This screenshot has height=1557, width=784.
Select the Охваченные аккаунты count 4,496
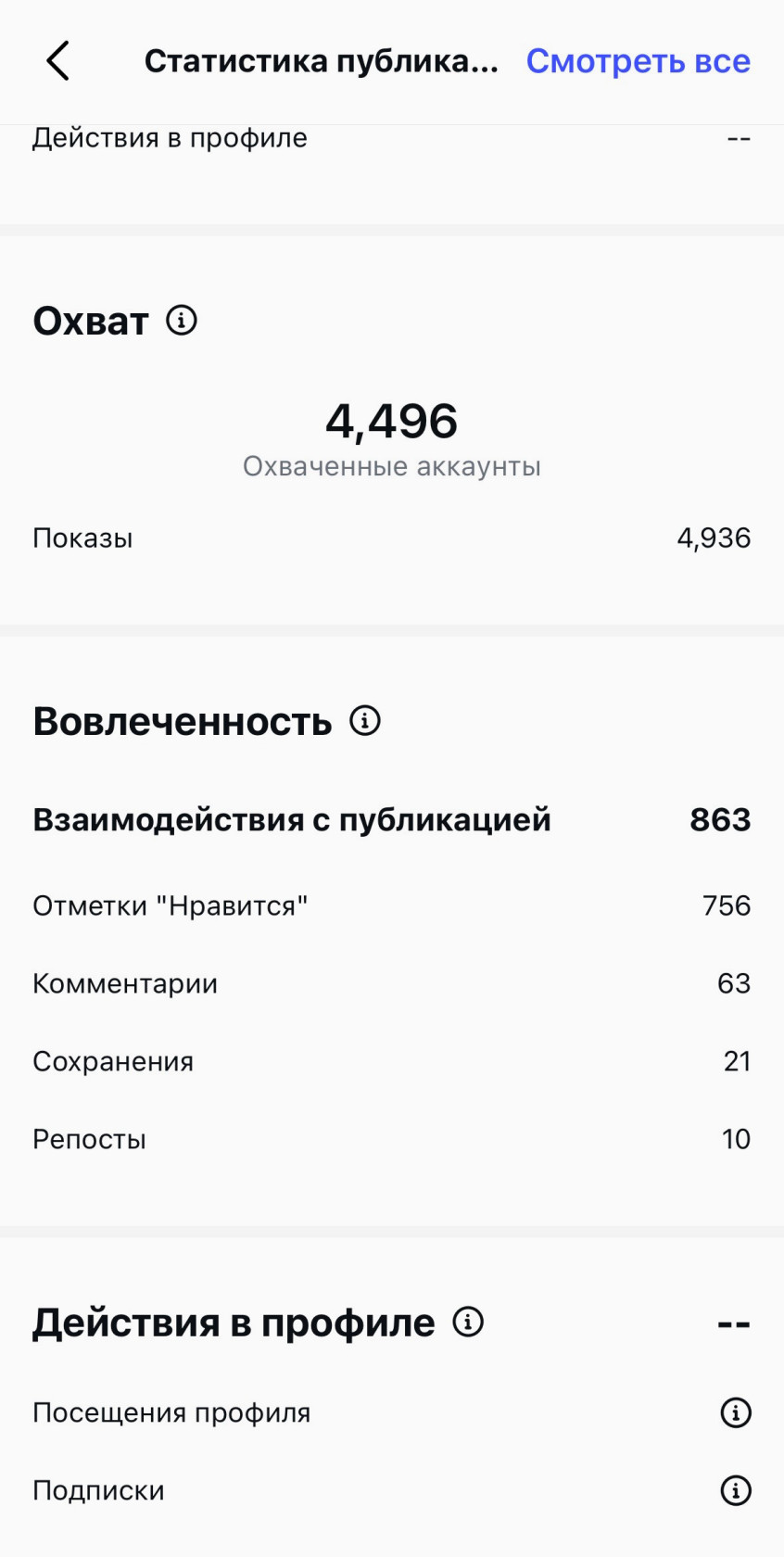click(391, 422)
